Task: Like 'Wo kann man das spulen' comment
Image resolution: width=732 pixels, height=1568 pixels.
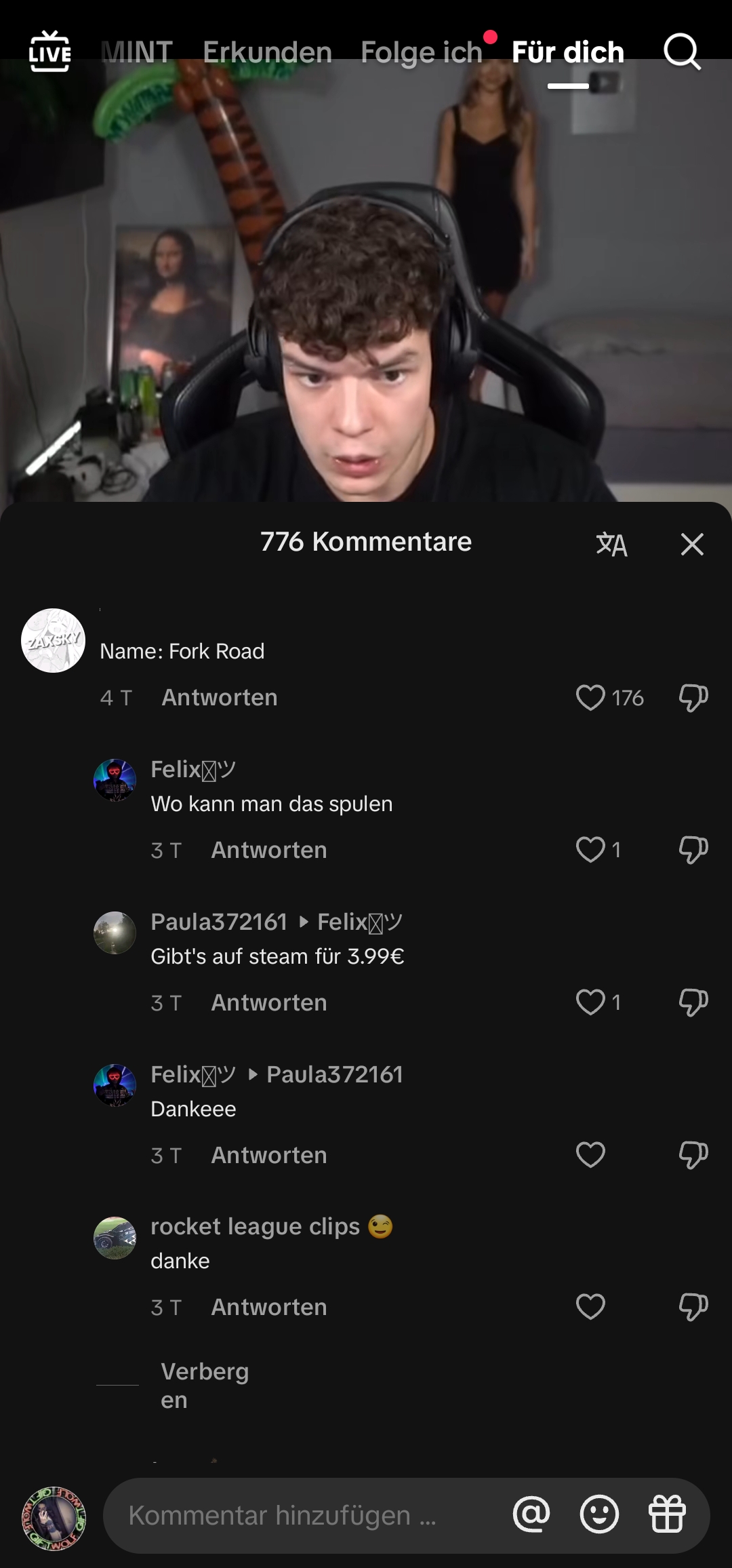Action: click(x=590, y=850)
